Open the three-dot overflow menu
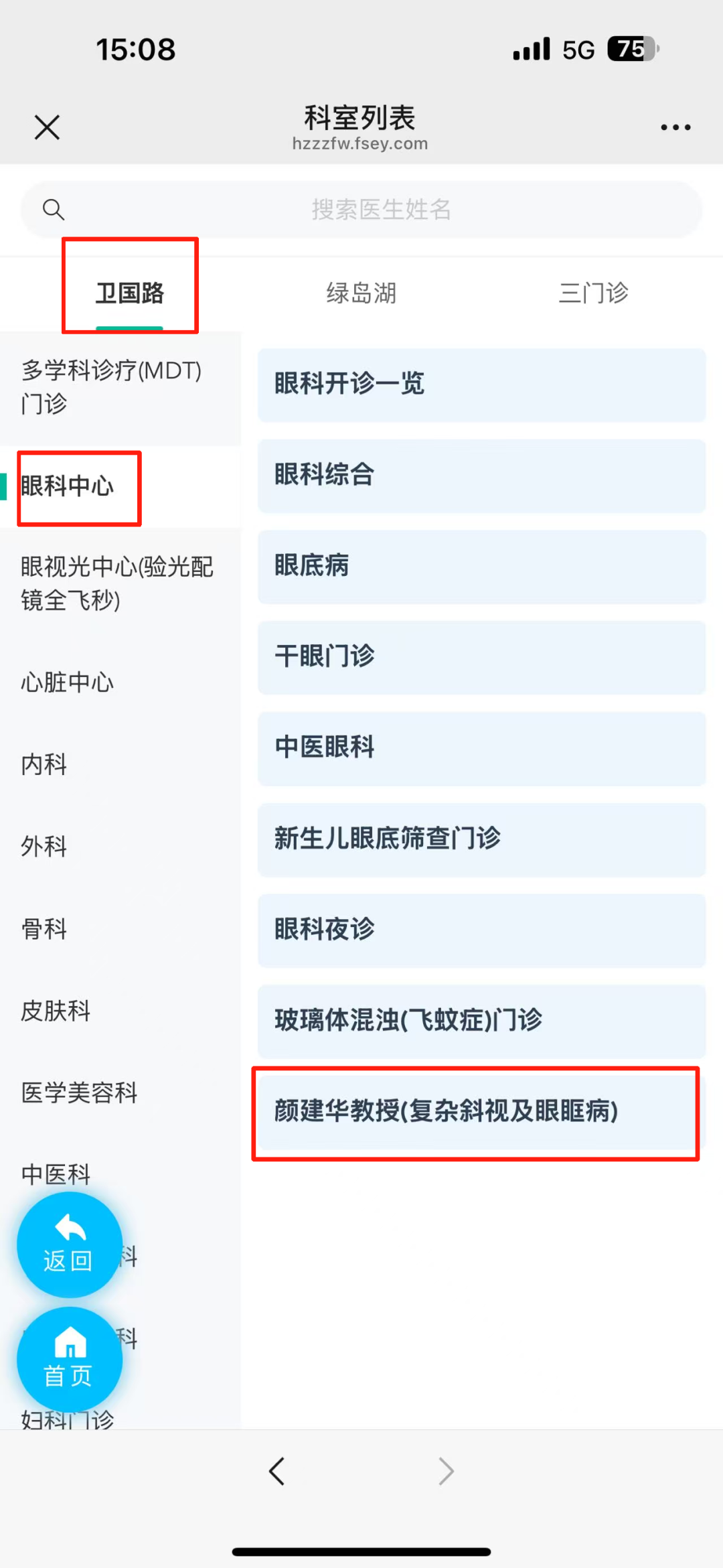Viewport: 723px width, 1568px height. [x=675, y=127]
